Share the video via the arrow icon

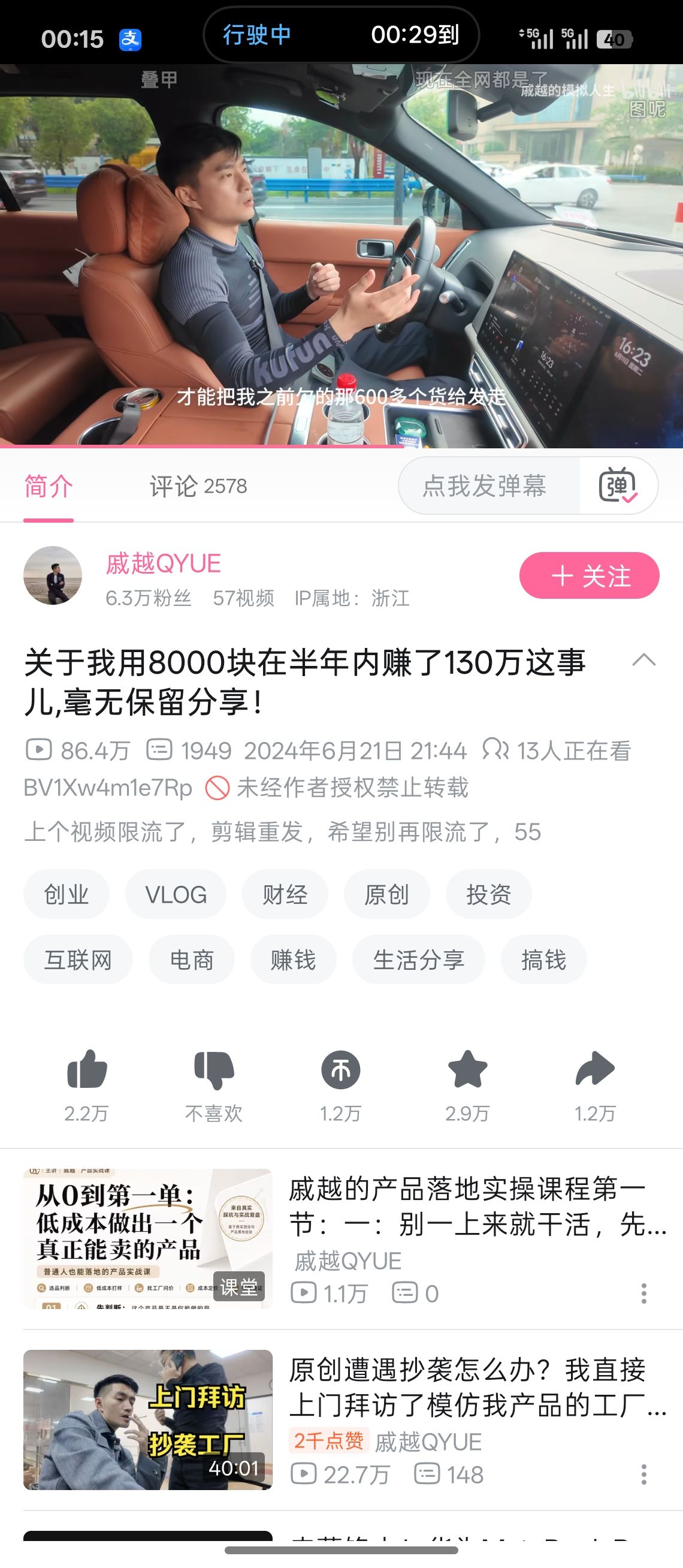[595, 1085]
